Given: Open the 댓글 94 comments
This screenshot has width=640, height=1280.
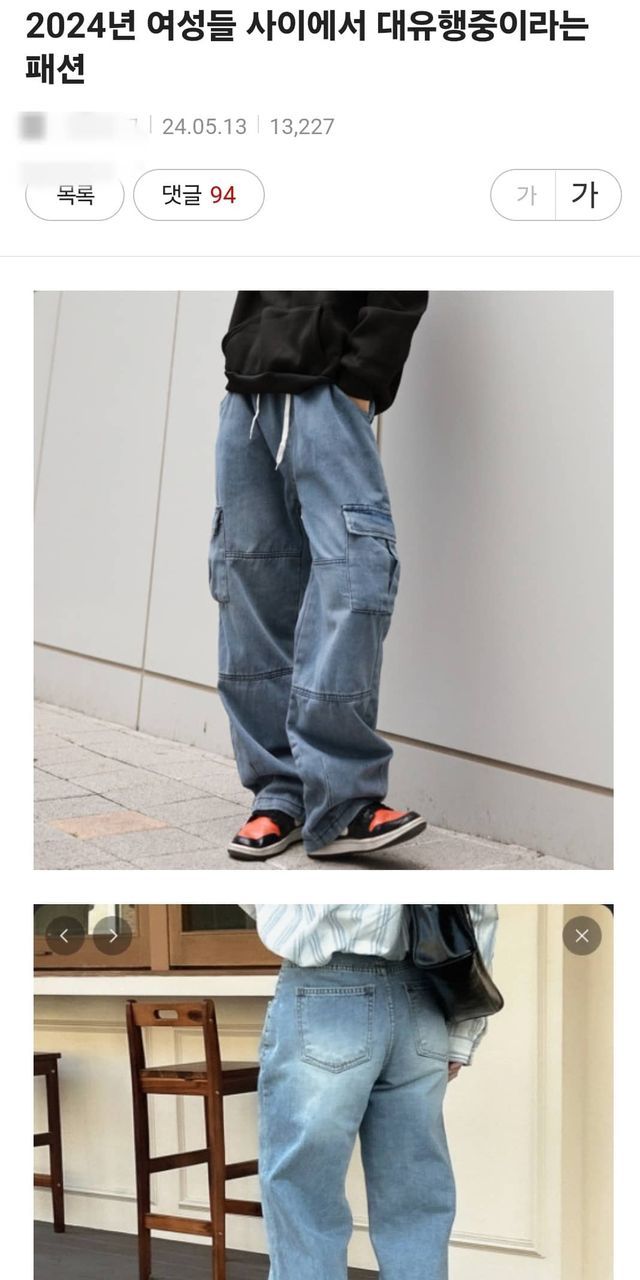Looking at the screenshot, I should click(x=198, y=195).
